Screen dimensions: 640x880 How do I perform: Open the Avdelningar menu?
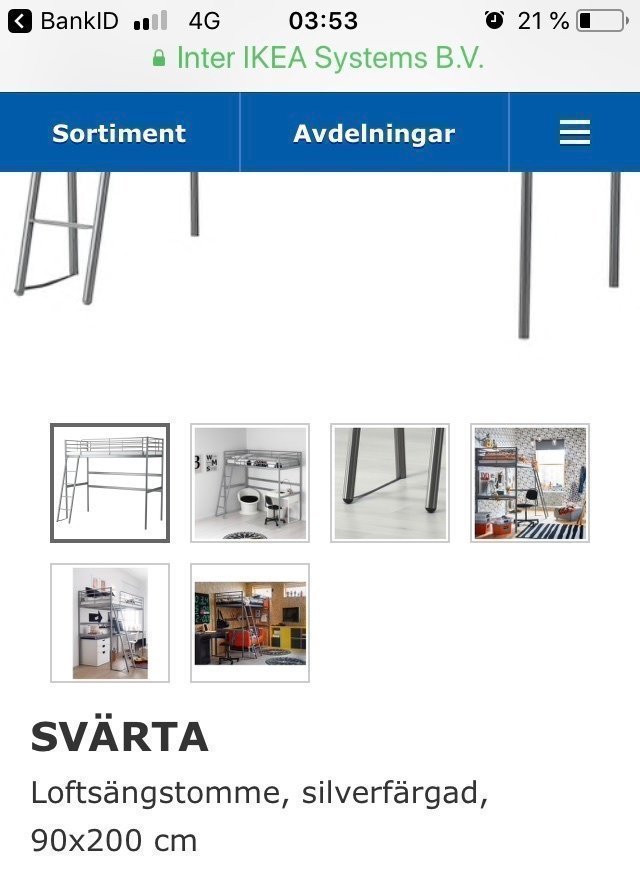pos(374,133)
